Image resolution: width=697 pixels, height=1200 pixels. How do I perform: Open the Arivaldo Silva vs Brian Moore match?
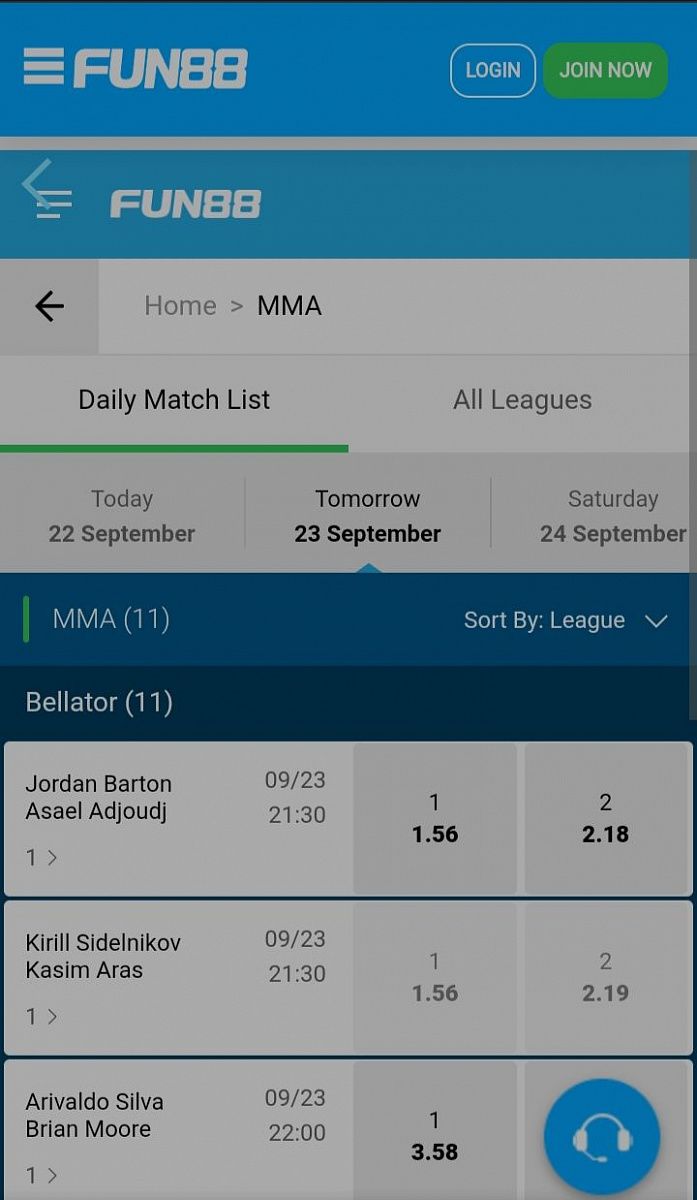[150, 1128]
